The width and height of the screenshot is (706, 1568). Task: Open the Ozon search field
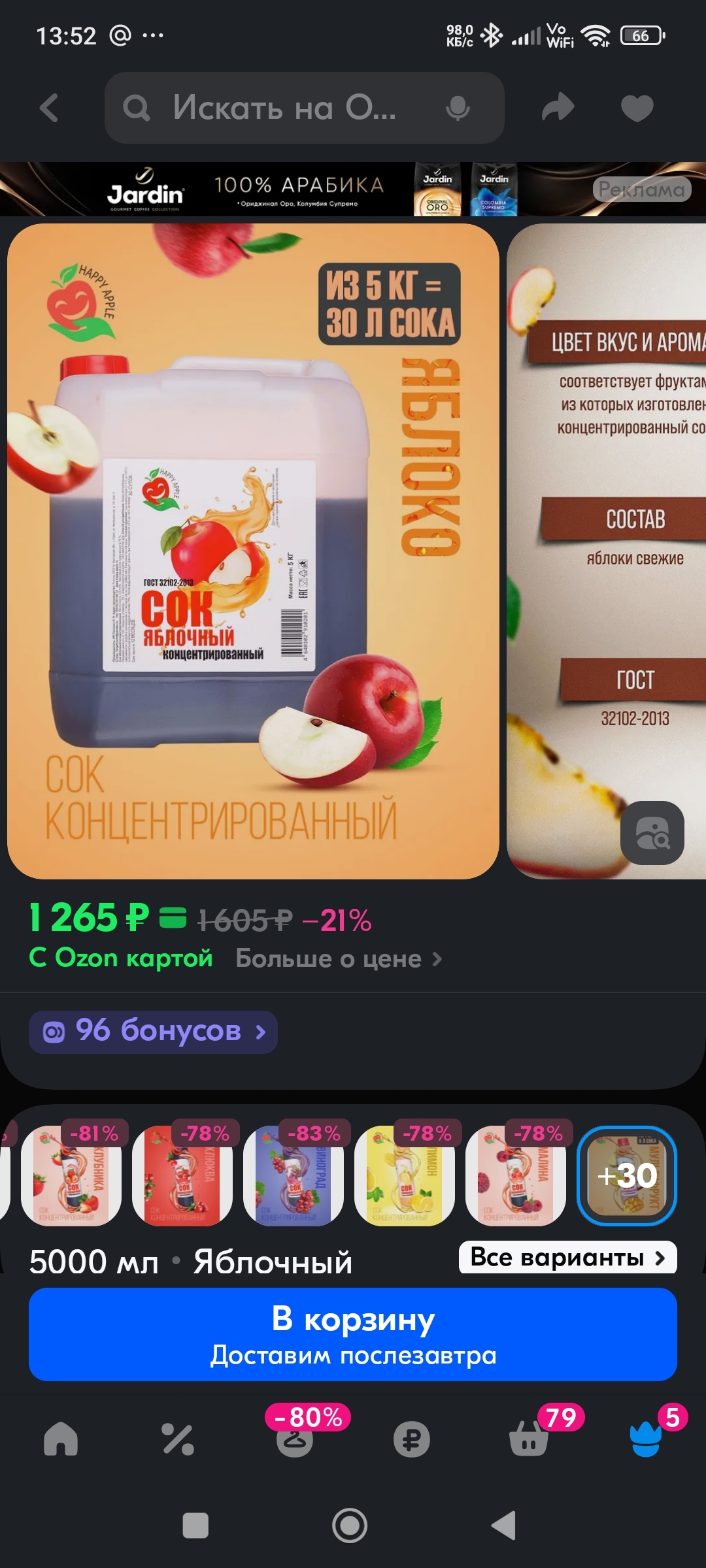coord(281,108)
